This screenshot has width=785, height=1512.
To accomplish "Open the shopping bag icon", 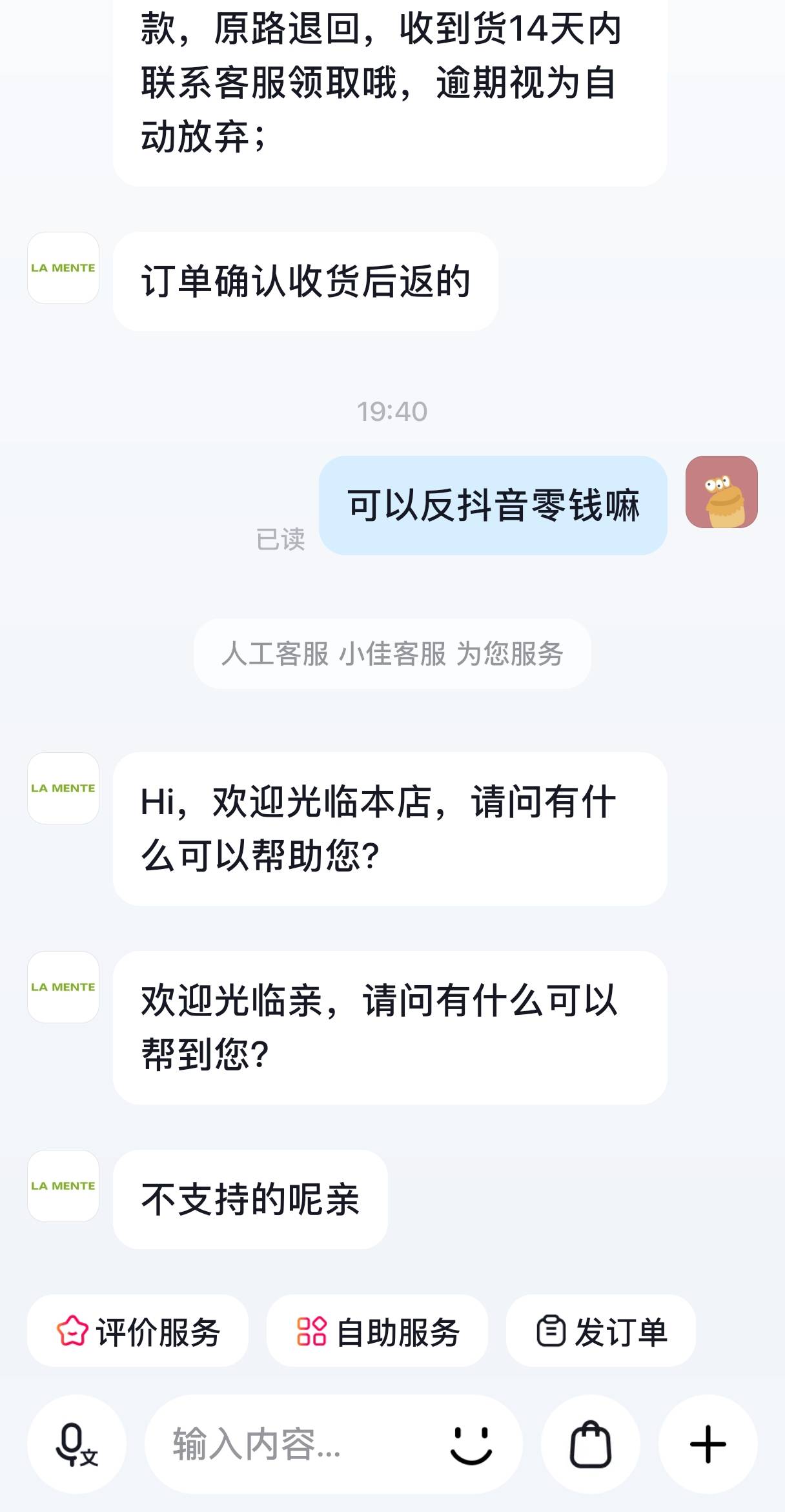I will pyautogui.click(x=591, y=1444).
